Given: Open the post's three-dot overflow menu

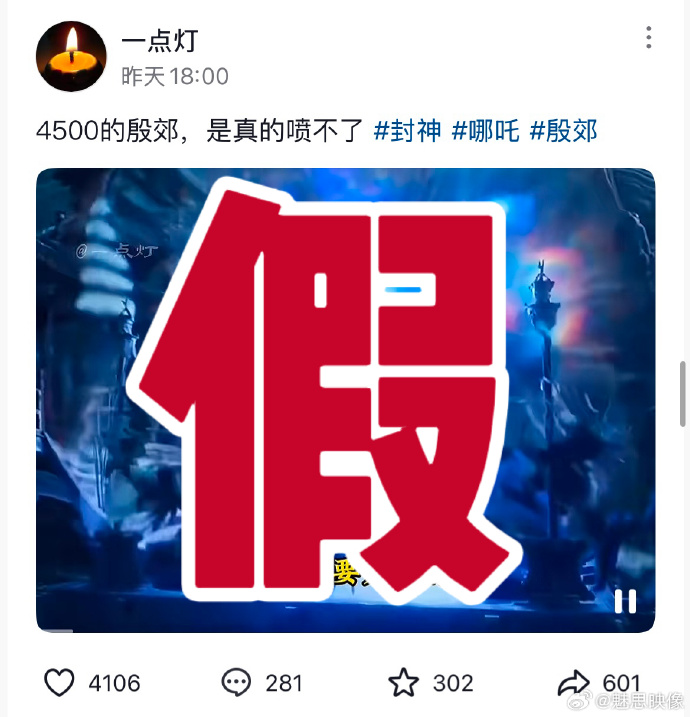Looking at the screenshot, I should coord(649,38).
